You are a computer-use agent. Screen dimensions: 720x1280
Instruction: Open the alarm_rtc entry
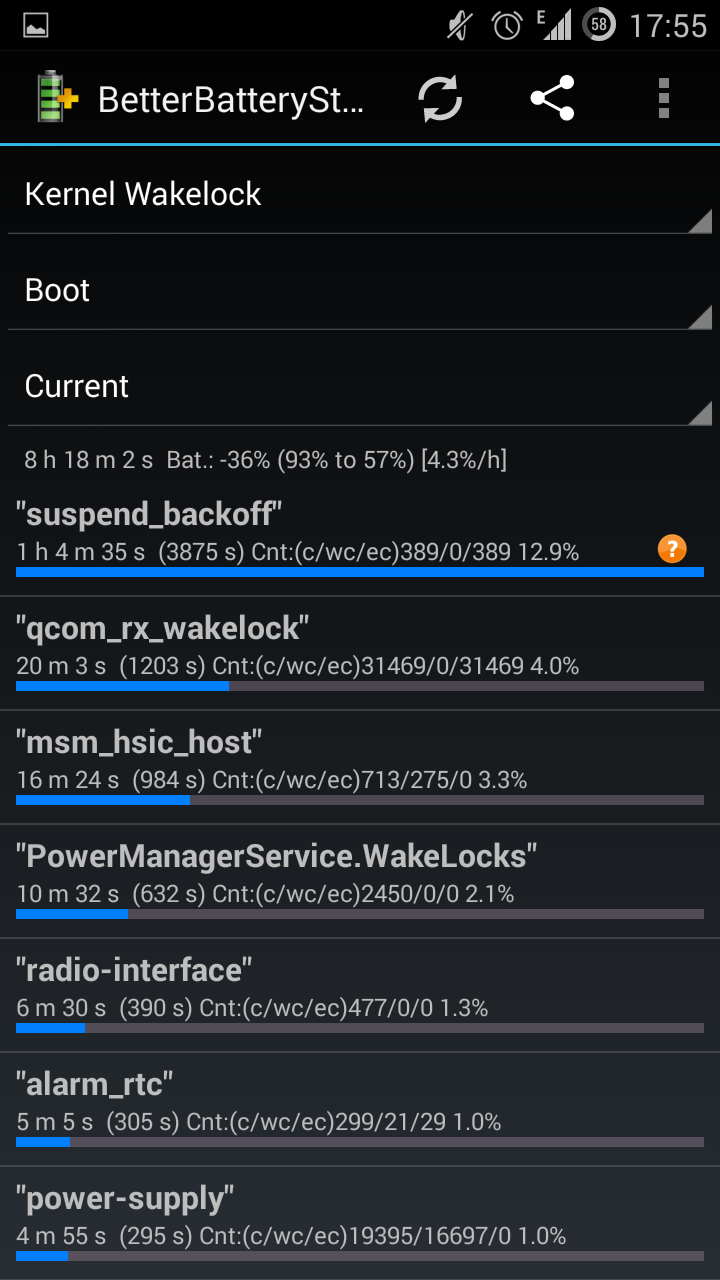[x=360, y=1109]
